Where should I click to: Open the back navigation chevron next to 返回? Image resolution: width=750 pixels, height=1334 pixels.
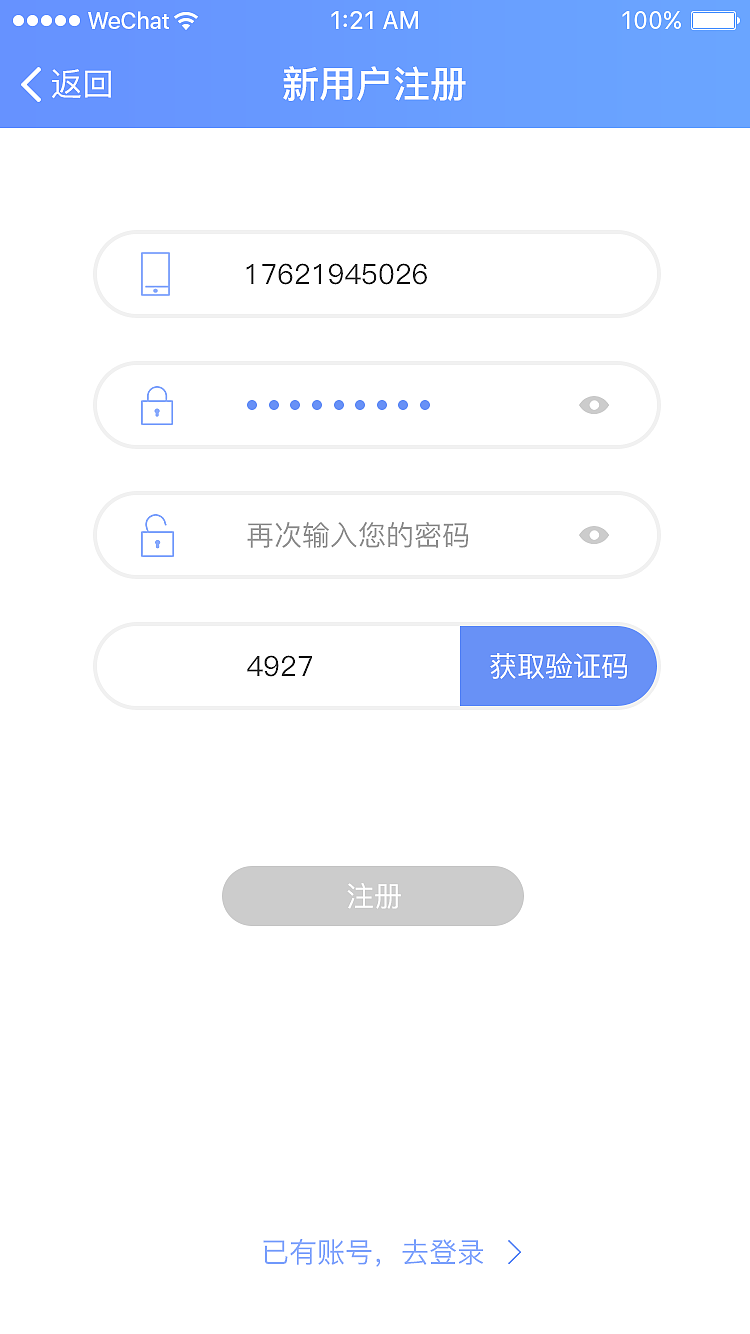pos(30,85)
